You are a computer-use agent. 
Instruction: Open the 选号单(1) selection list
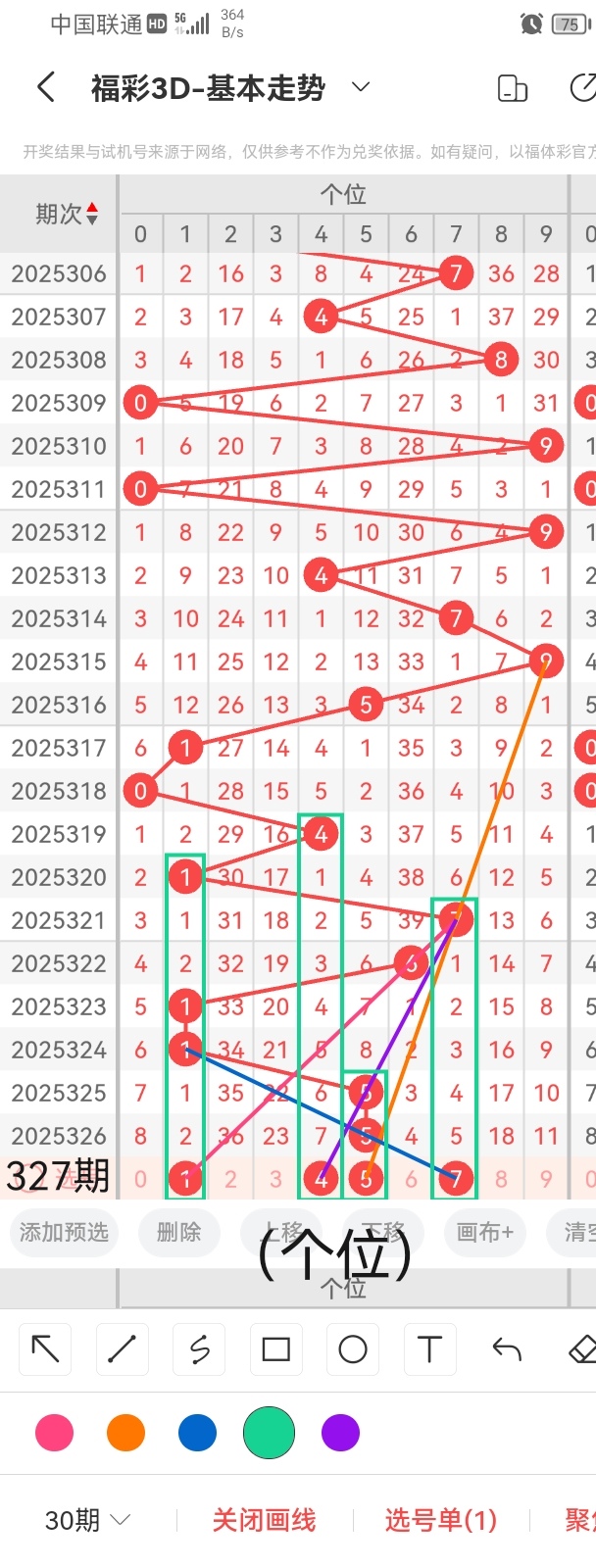pyautogui.click(x=440, y=1520)
